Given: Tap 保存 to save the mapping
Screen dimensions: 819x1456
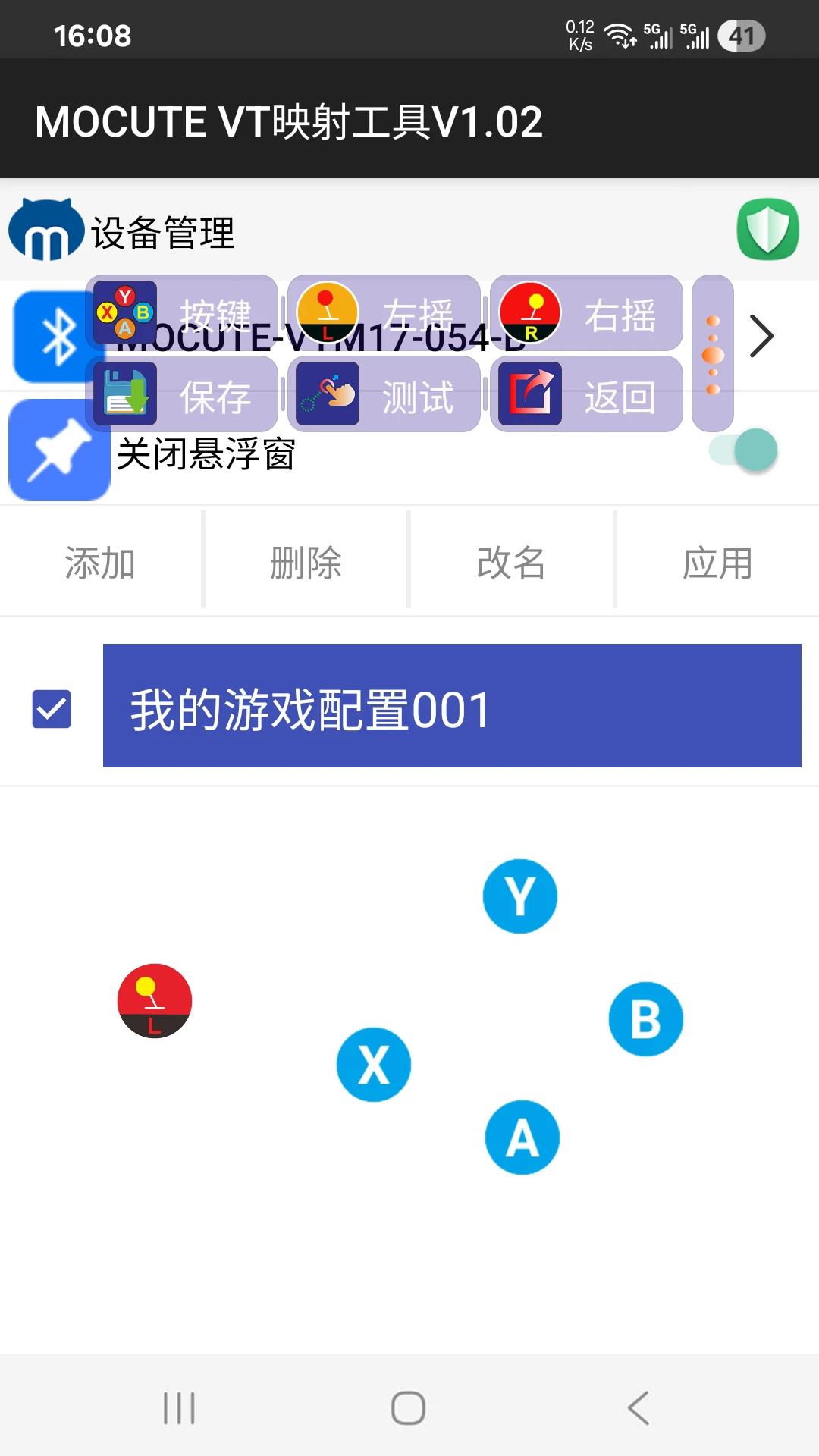Looking at the screenshot, I should click(x=182, y=394).
